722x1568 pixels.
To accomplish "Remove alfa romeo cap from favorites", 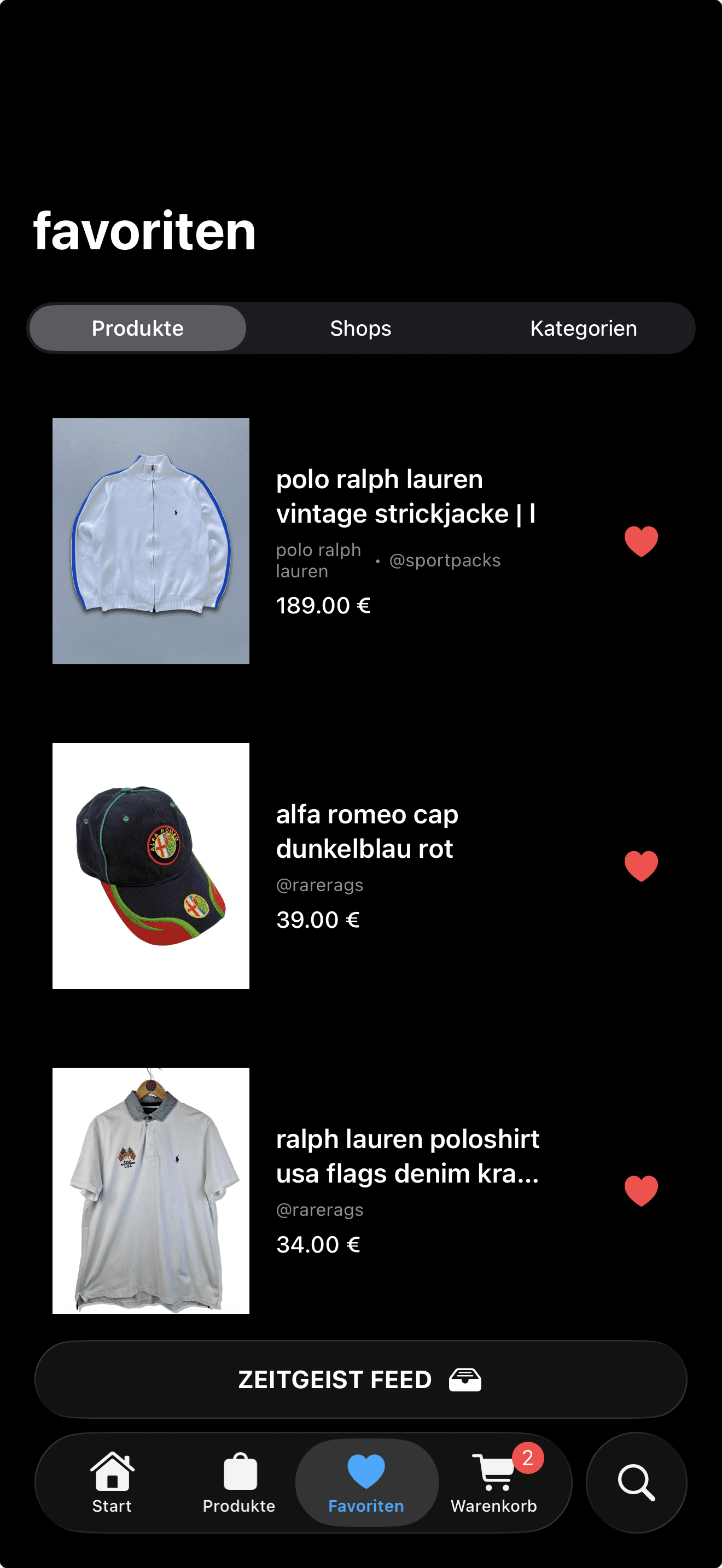I will [641, 865].
